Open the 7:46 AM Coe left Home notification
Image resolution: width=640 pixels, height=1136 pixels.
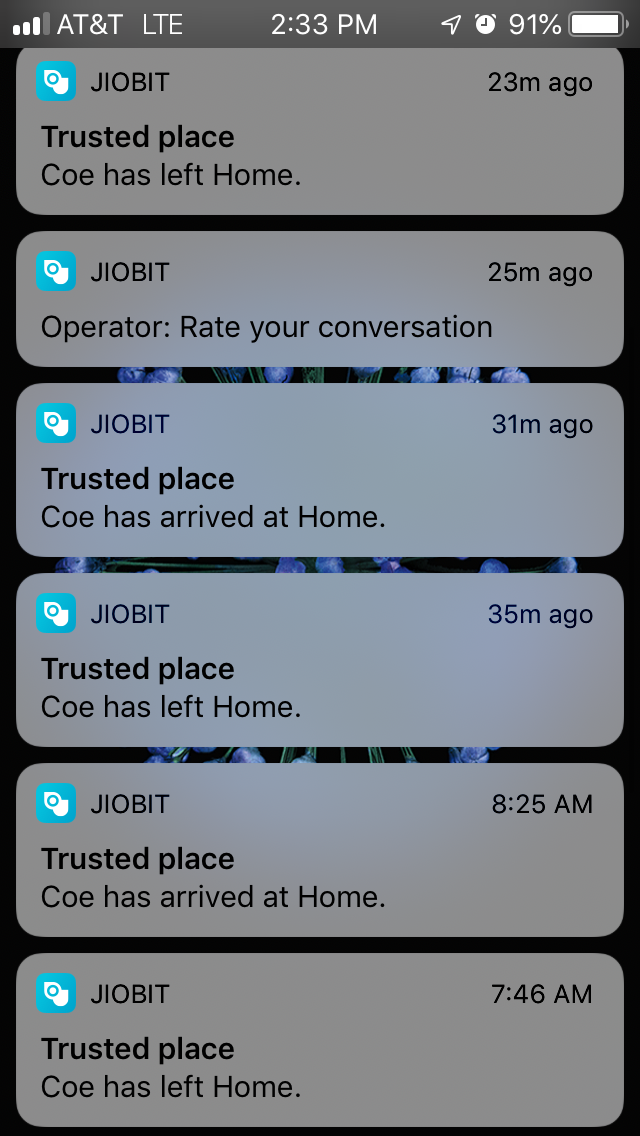pyautogui.click(x=320, y=1040)
